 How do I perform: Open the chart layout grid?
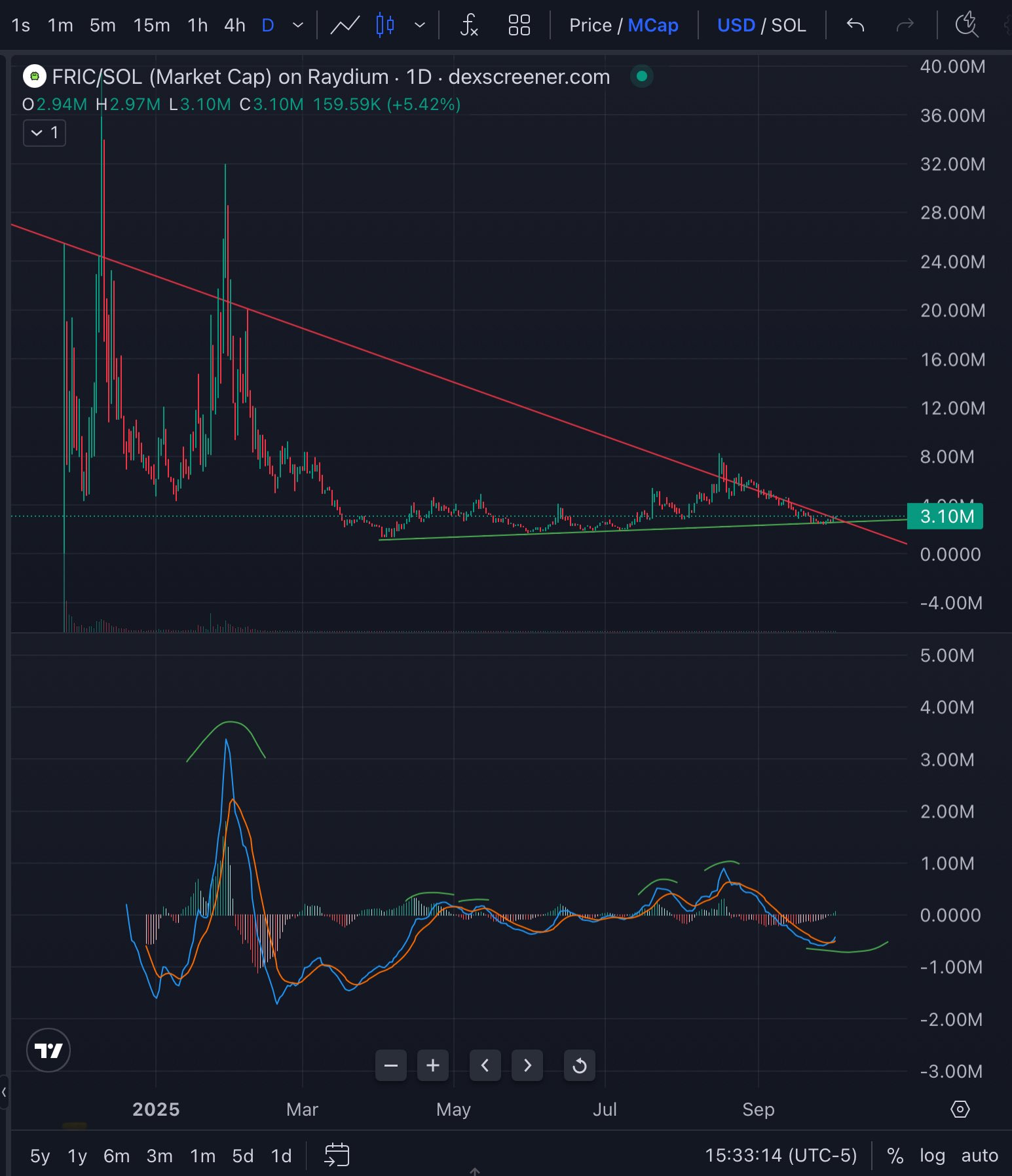pyautogui.click(x=519, y=26)
